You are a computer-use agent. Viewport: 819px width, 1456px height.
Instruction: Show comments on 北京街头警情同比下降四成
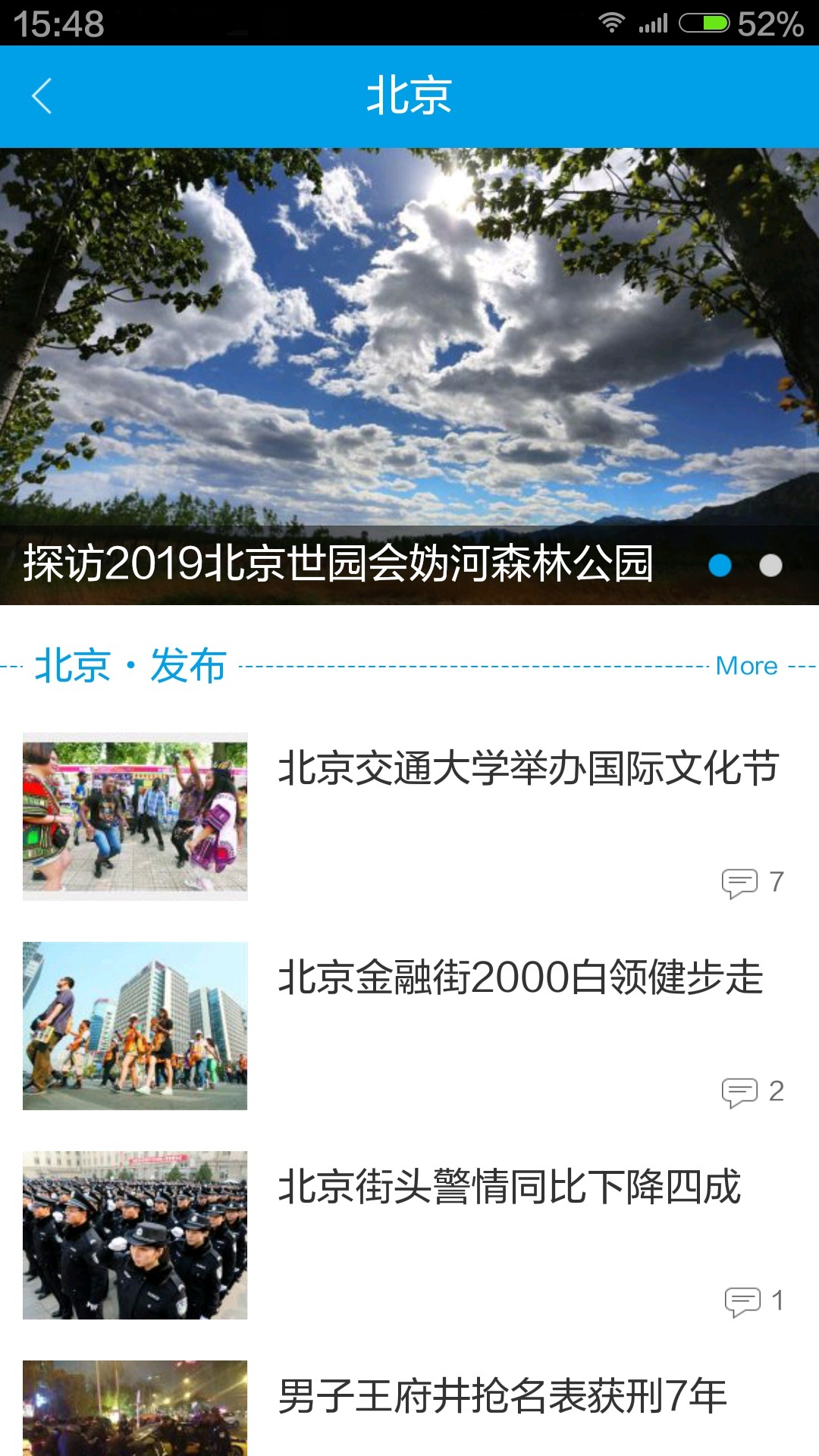point(753,1301)
